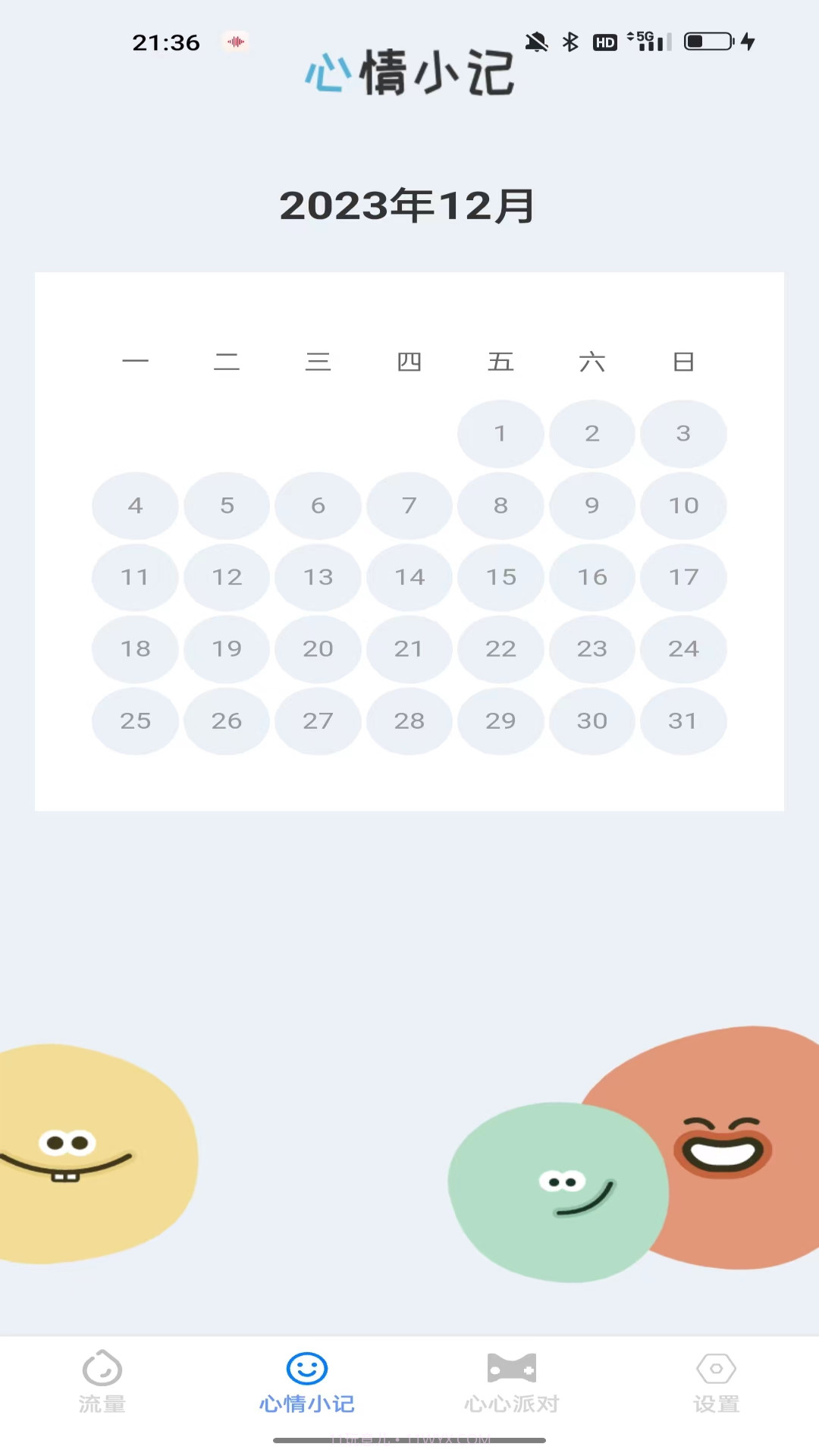Tap the 心情小记 app title logo
Viewport: 819px width, 1456px height.
(x=409, y=72)
